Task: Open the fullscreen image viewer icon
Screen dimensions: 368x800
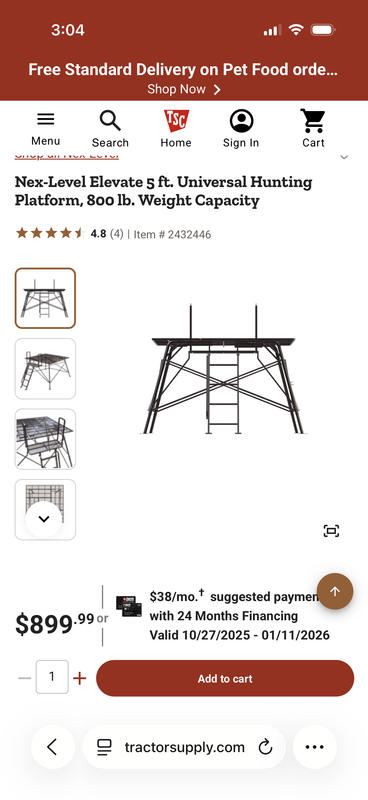Action: point(331,531)
